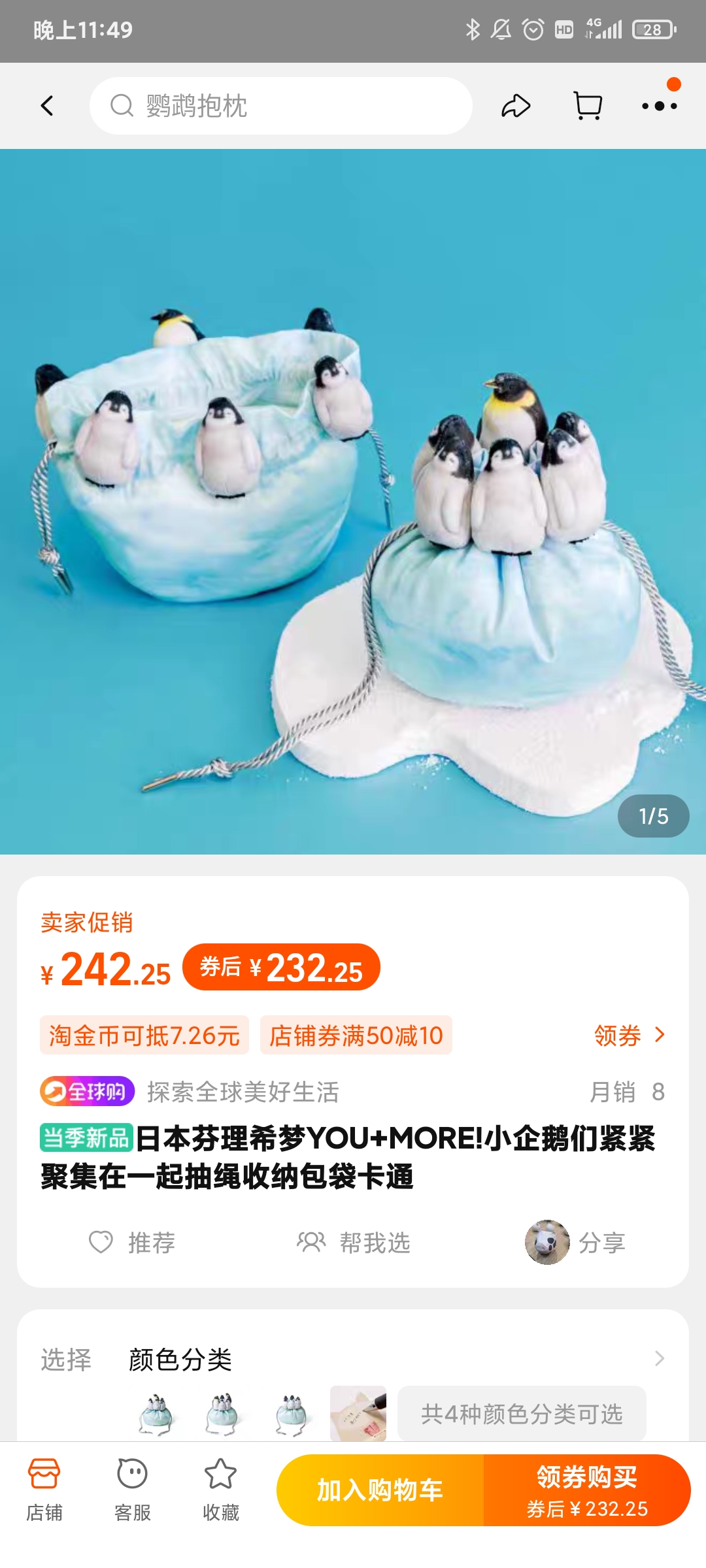
Task: View the penguin pouch product image
Action: [353, 502]
